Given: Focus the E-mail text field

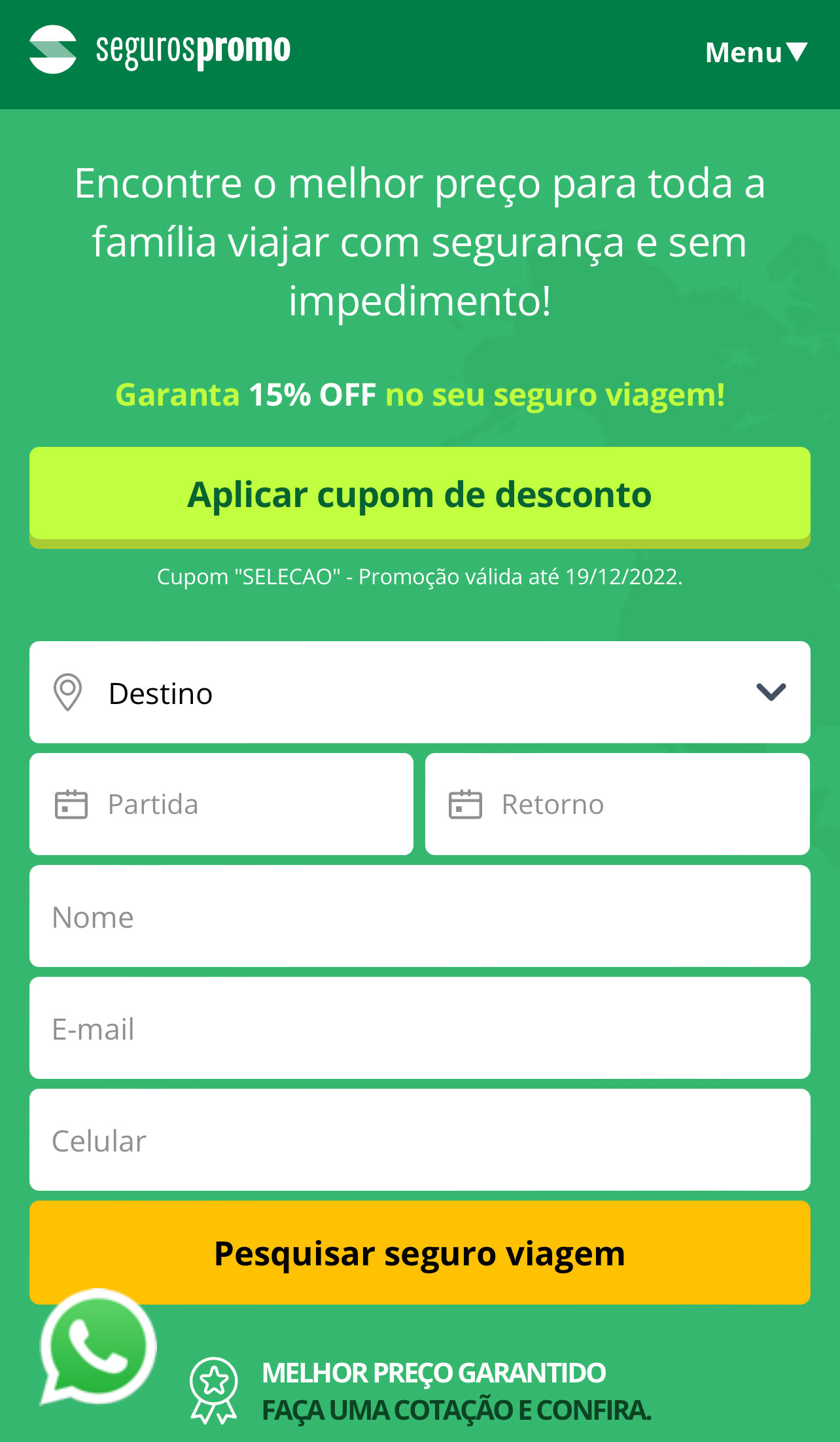Looking at the screenshot, I should (420, 1029).
